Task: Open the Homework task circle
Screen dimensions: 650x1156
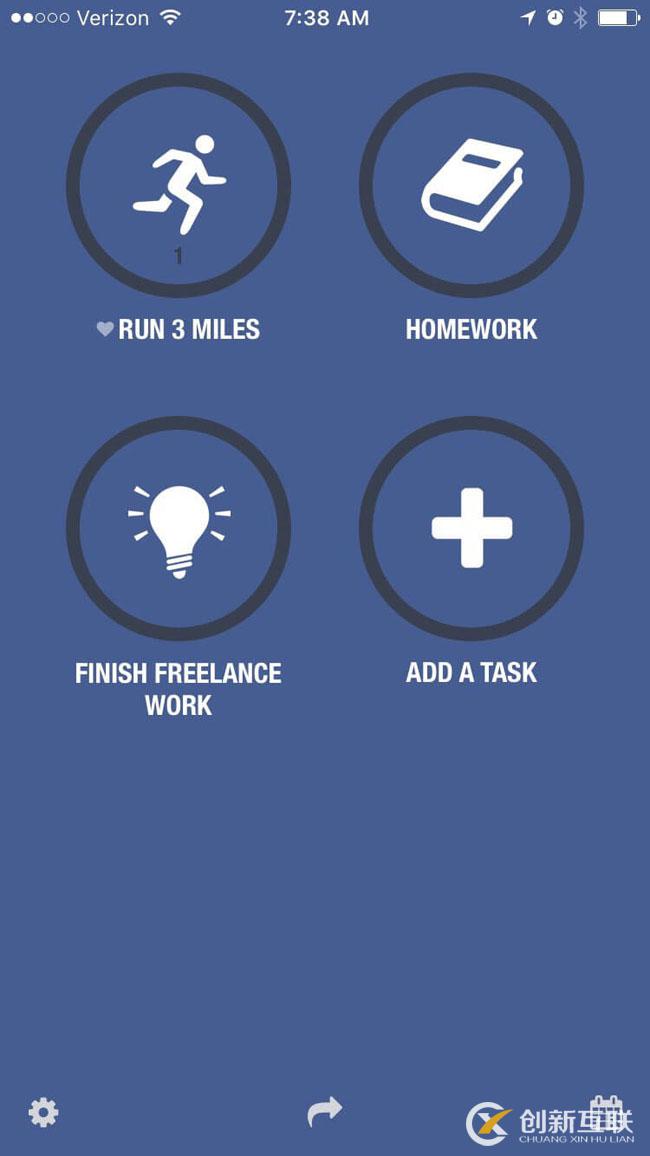Action: pos(471,186)
